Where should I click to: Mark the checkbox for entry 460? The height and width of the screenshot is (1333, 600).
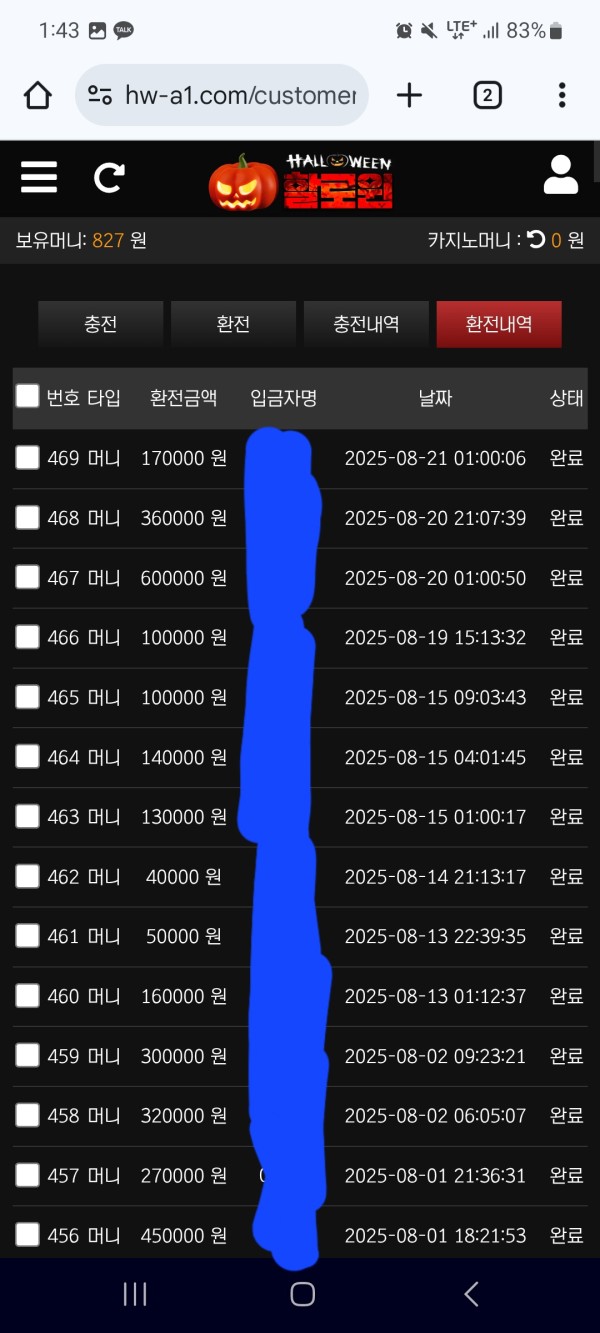27,996
